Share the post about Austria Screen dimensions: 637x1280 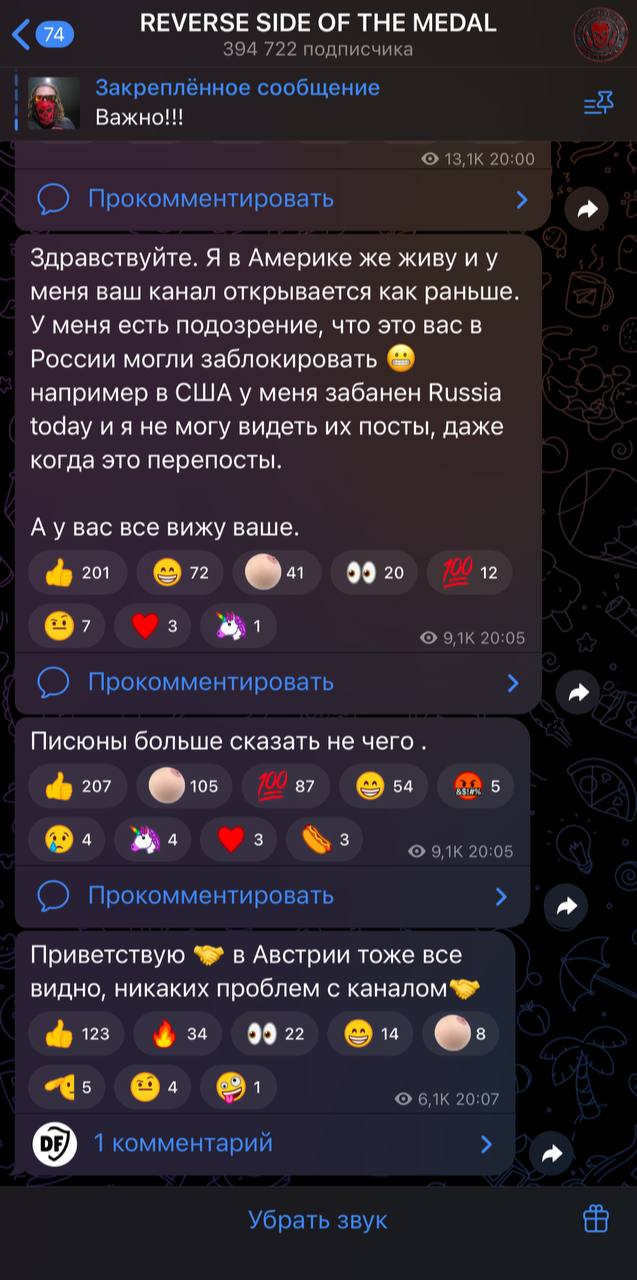[x=552, y=1153]
